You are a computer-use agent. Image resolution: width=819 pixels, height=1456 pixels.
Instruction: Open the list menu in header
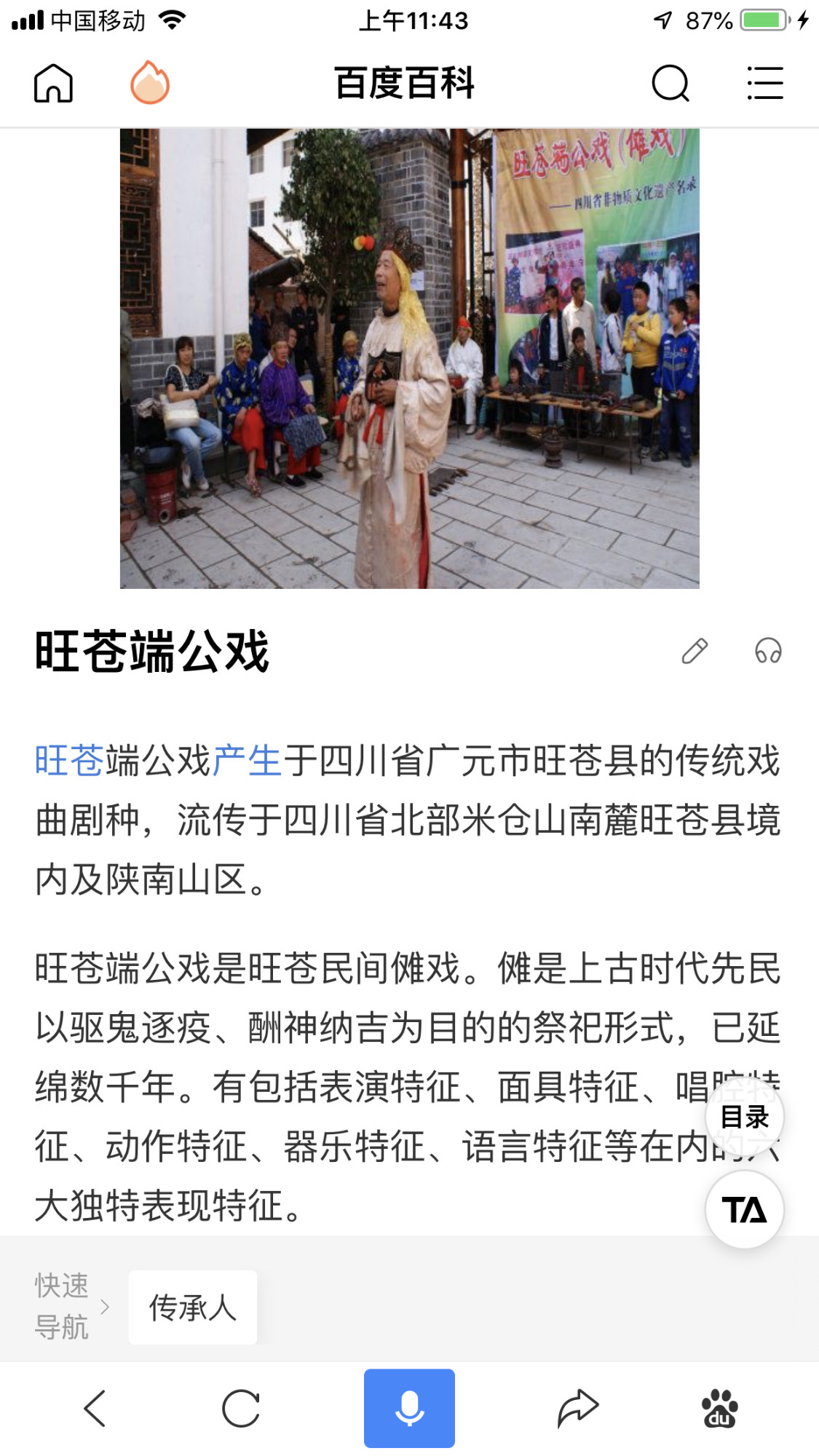pos(765,83)
